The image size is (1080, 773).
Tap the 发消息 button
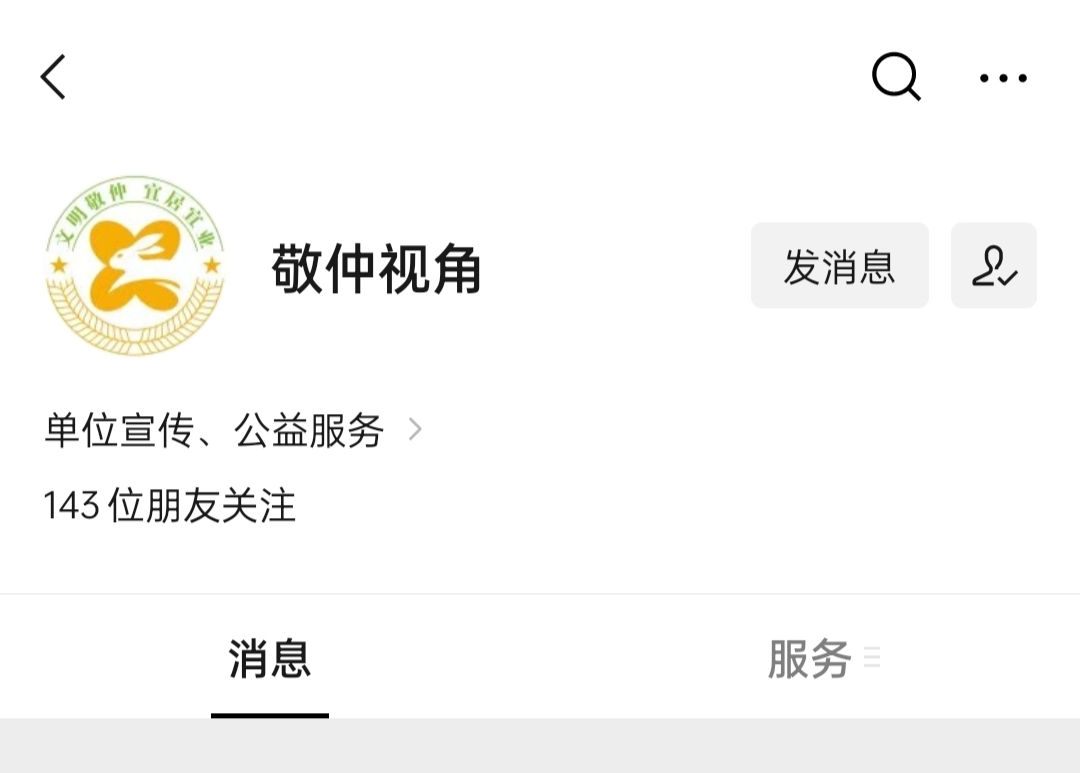click(x=839, y=266)
